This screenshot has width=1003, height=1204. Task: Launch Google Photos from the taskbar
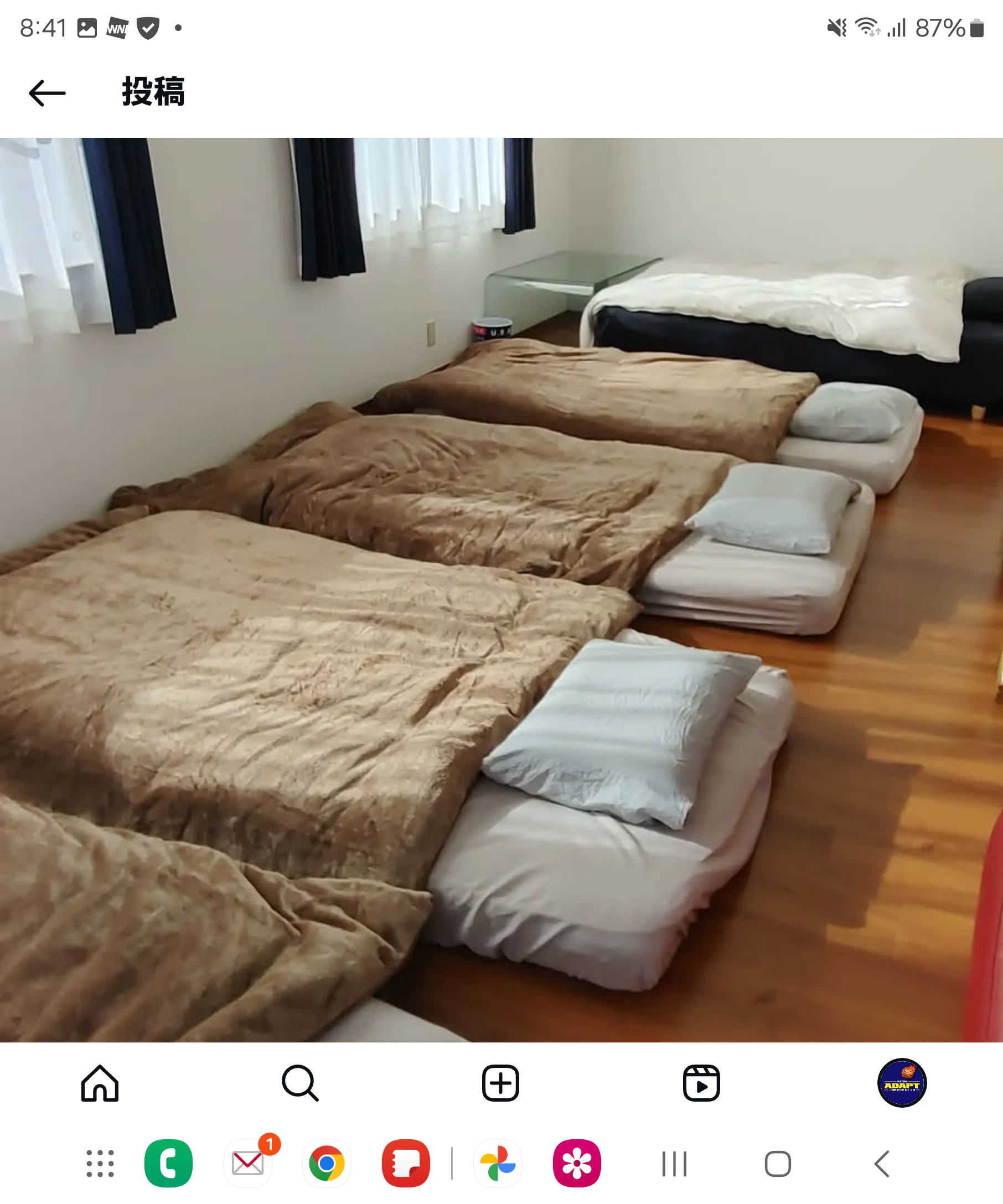(x=498, y=1163)
